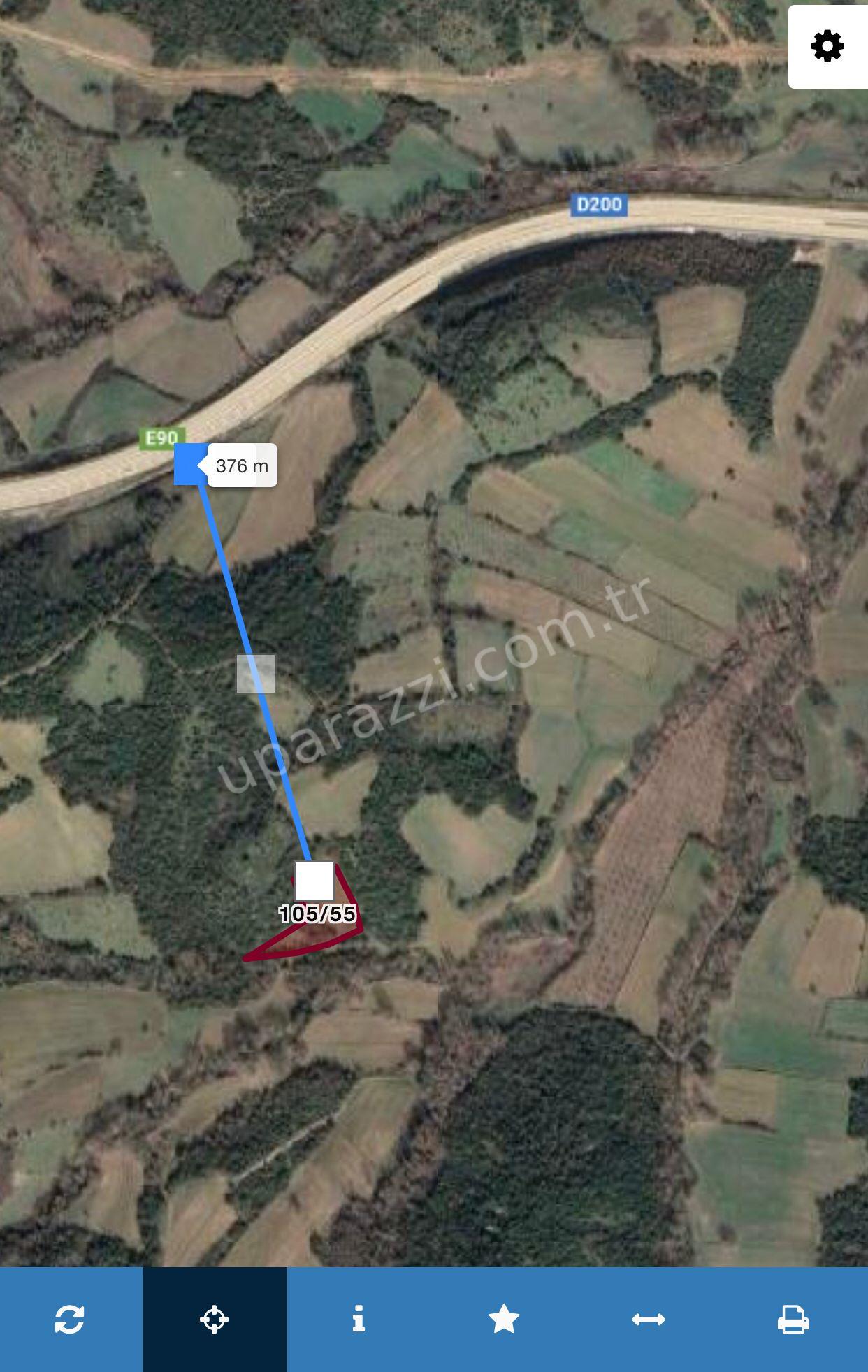
Task: Tap the crosshair locate tool
Action: [x=214, y=1320]
